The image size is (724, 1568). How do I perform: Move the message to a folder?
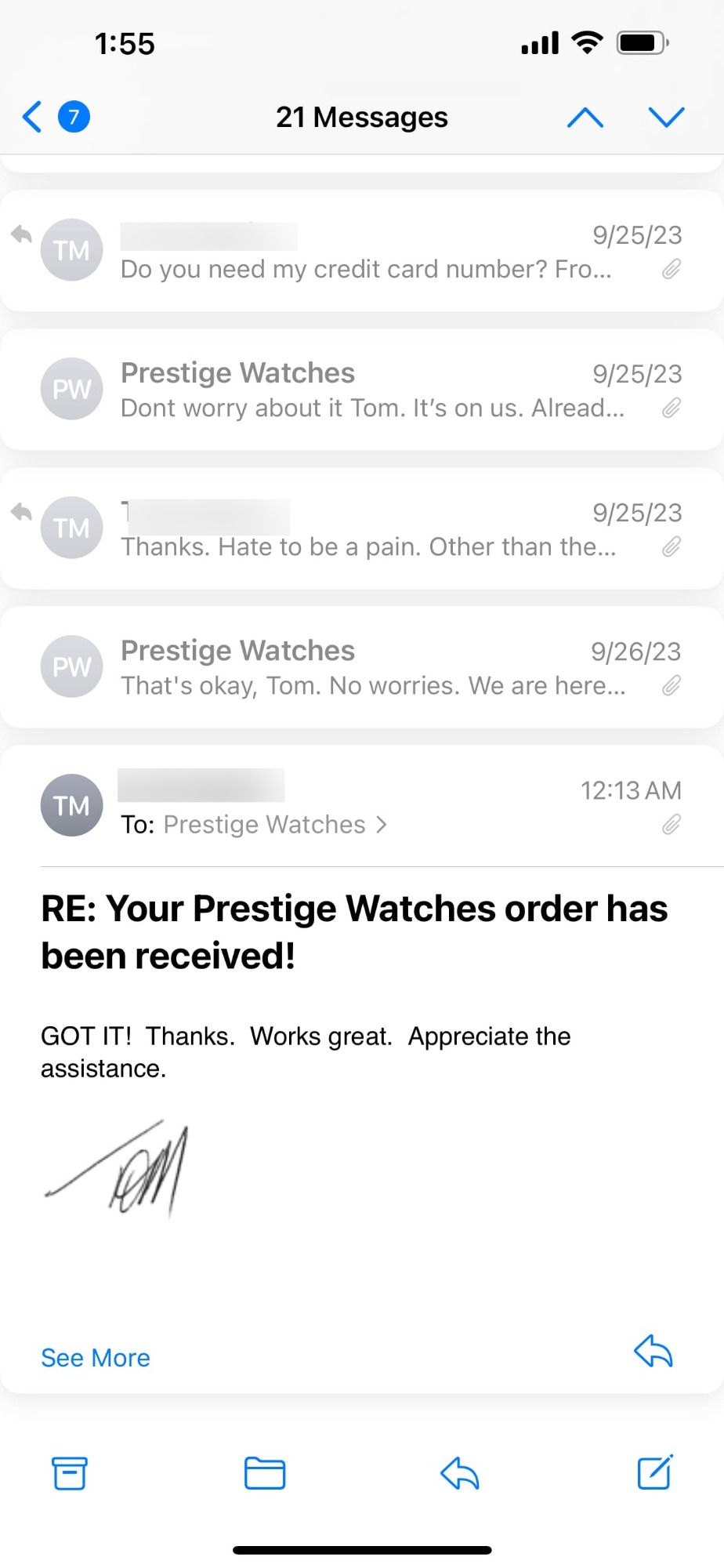[265, 1473]
